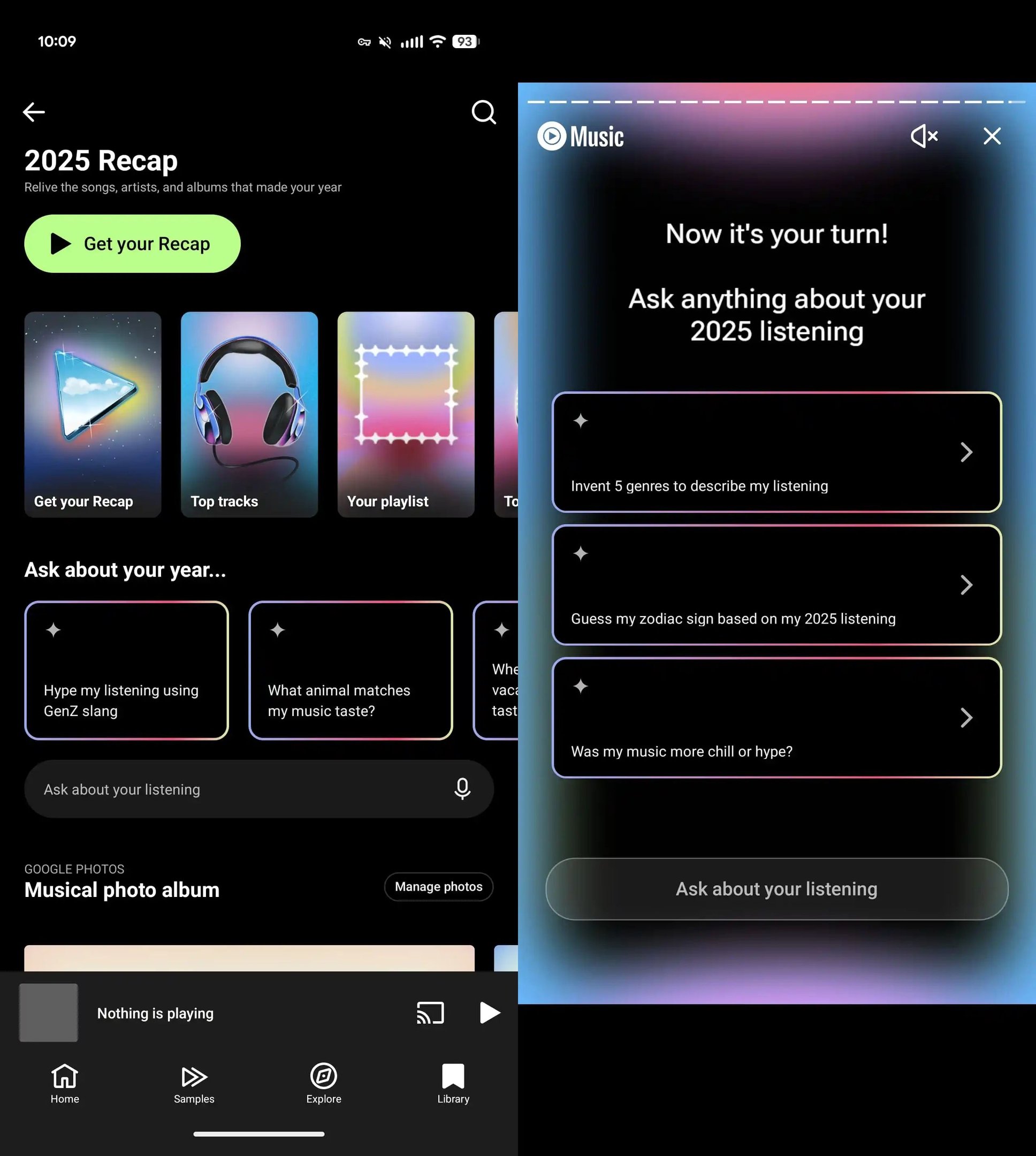Open the Your playlist card

point(405,414)
